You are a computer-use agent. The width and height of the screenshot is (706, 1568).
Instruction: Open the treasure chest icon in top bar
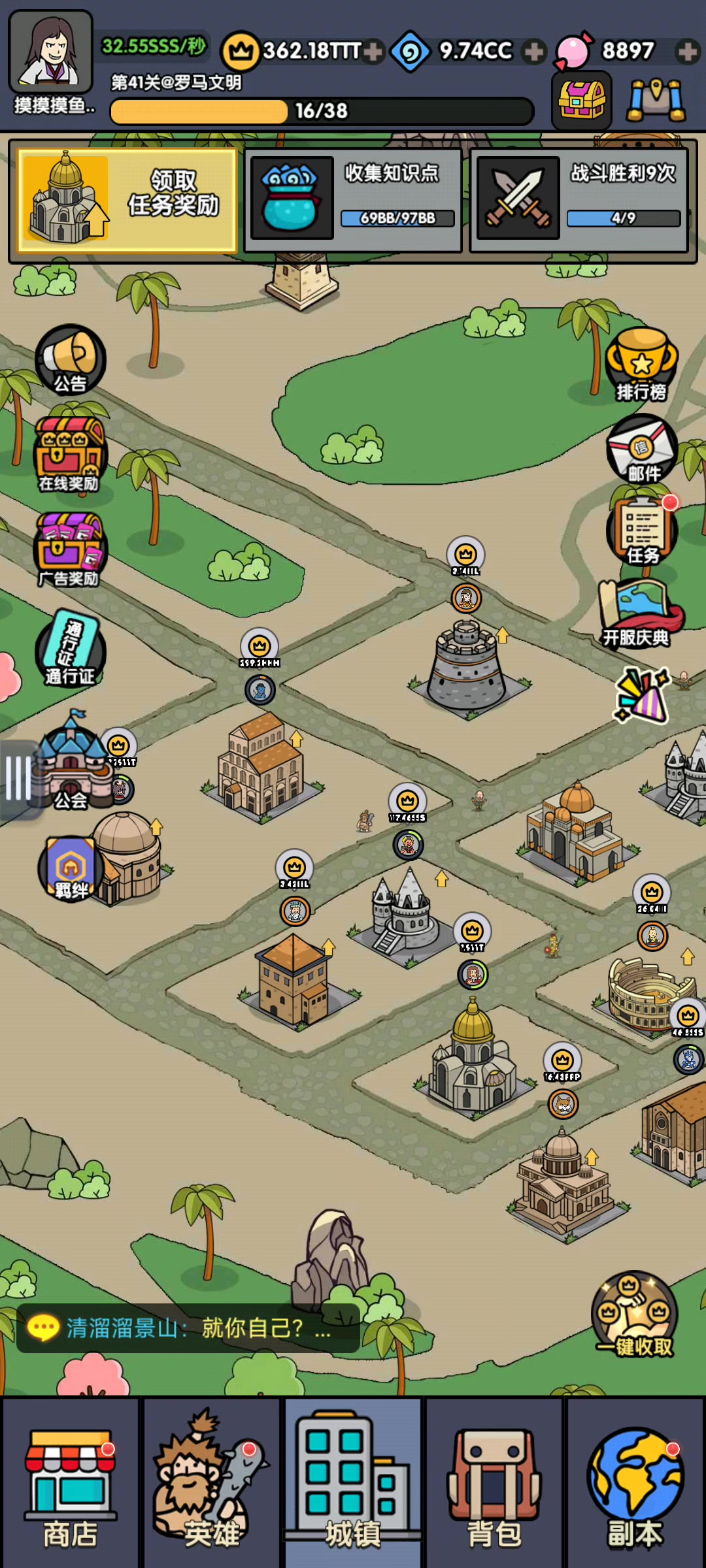coord(582,100)
